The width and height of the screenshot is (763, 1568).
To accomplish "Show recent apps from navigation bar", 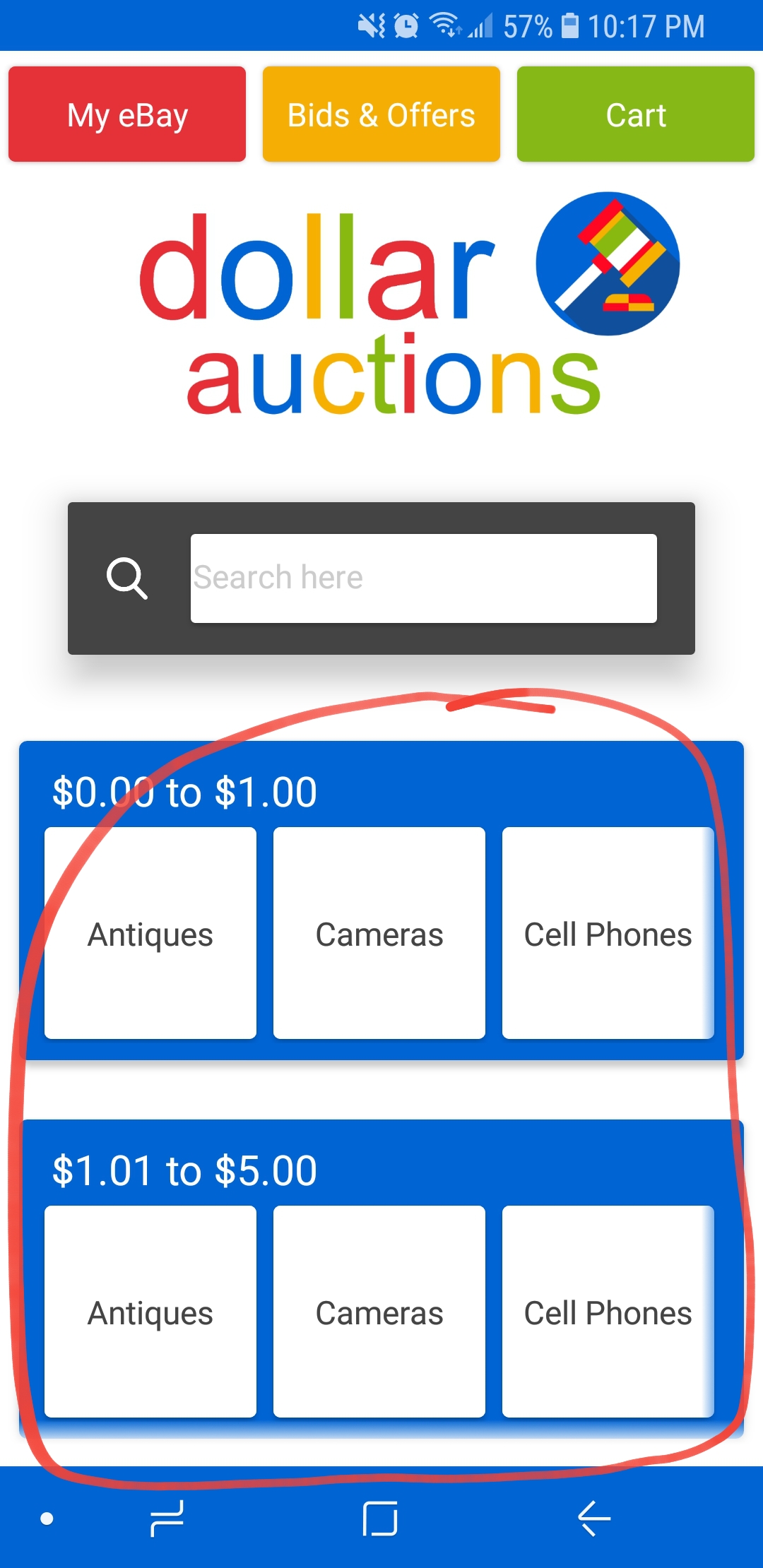I will pos(167,1518).
